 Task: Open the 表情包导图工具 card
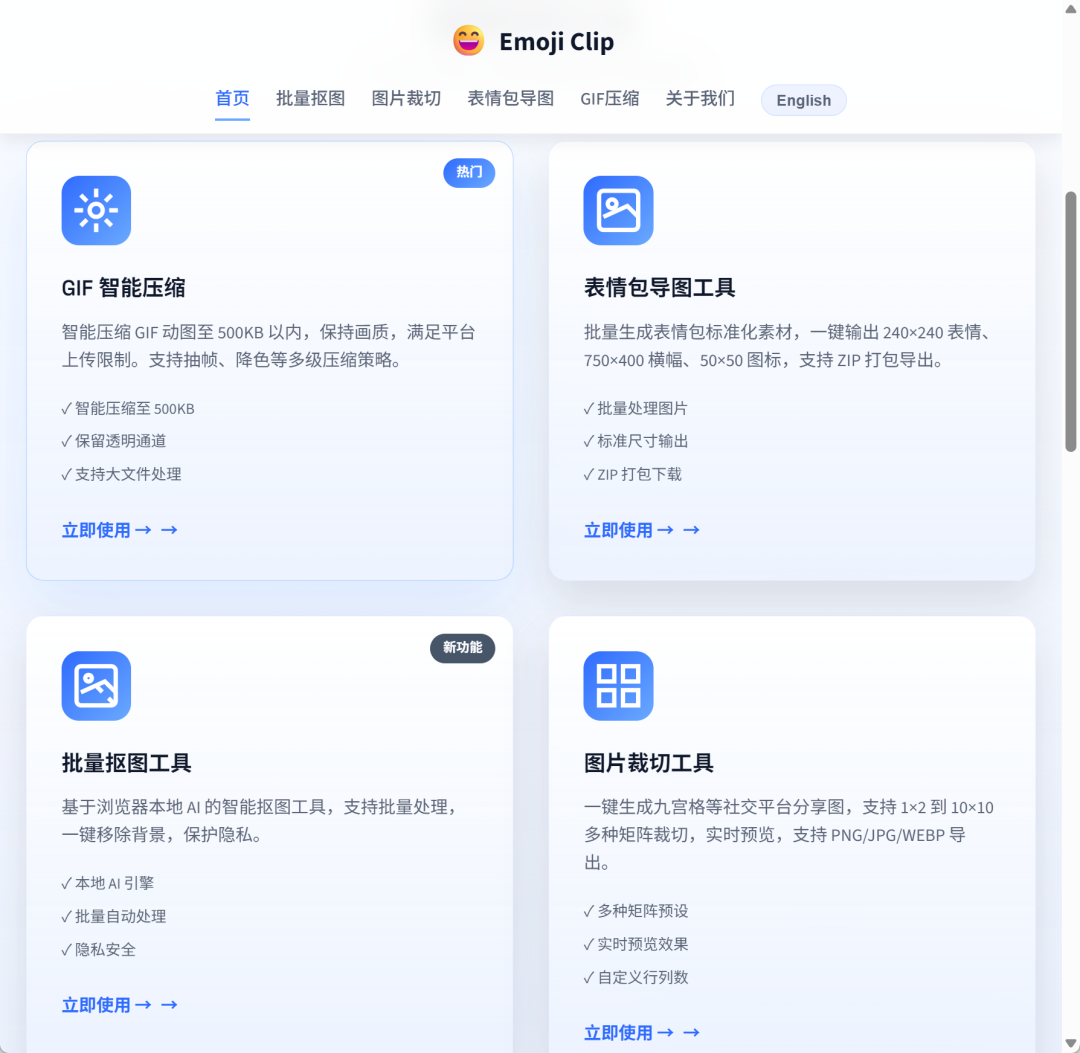pos(659,288)
